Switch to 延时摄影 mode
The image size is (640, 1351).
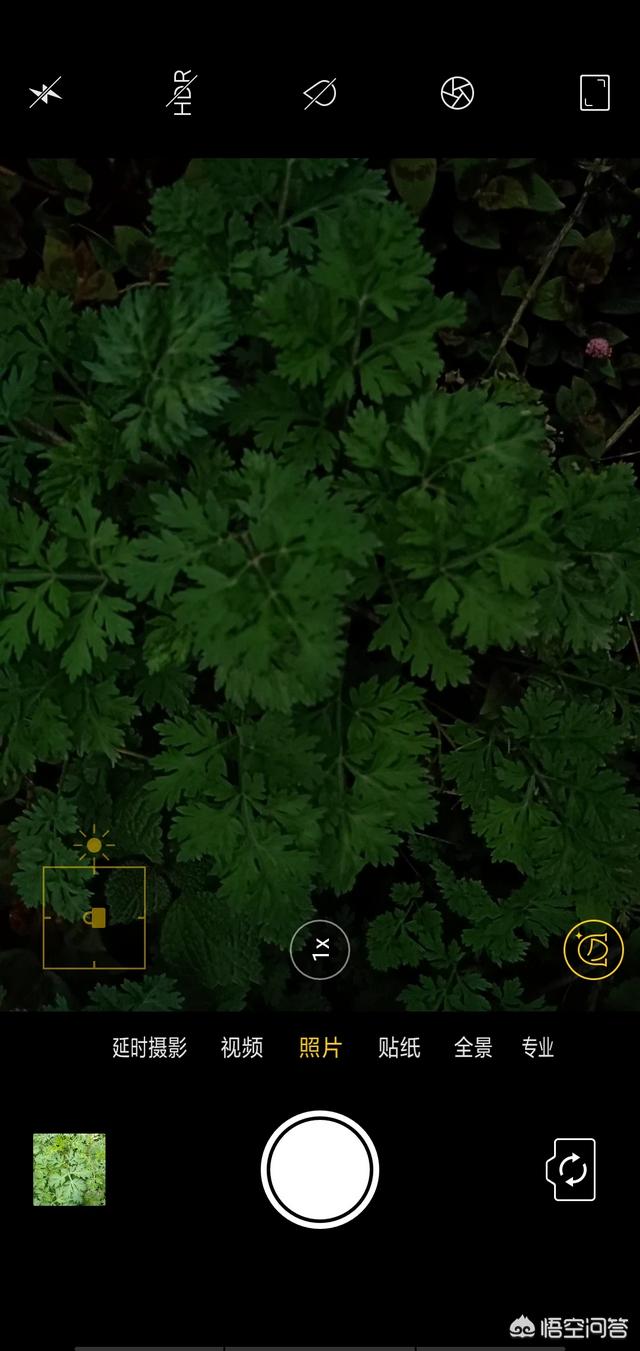pyautogui.click(x=150, y=1047)
